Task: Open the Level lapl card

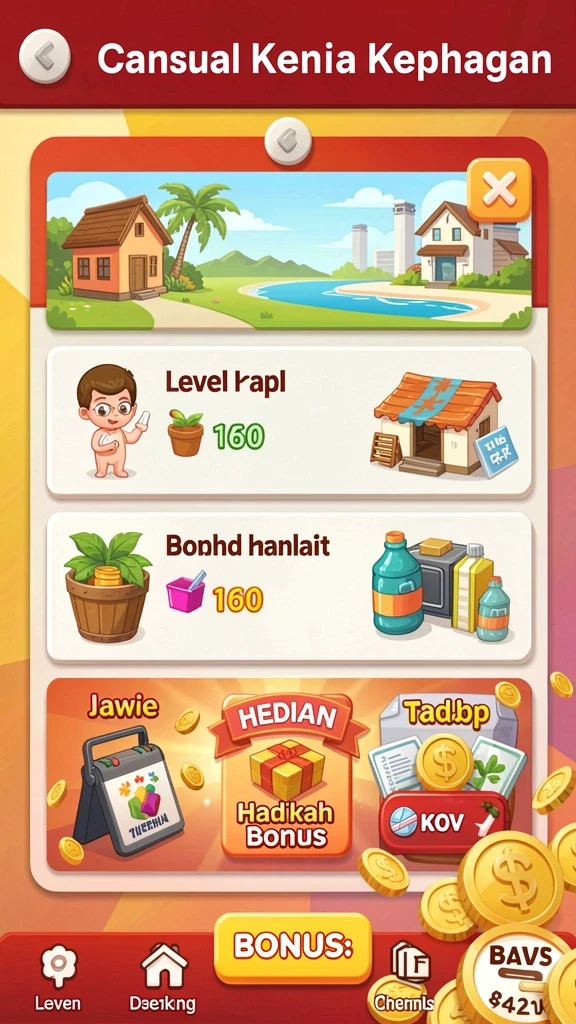Action: point(289,422)
